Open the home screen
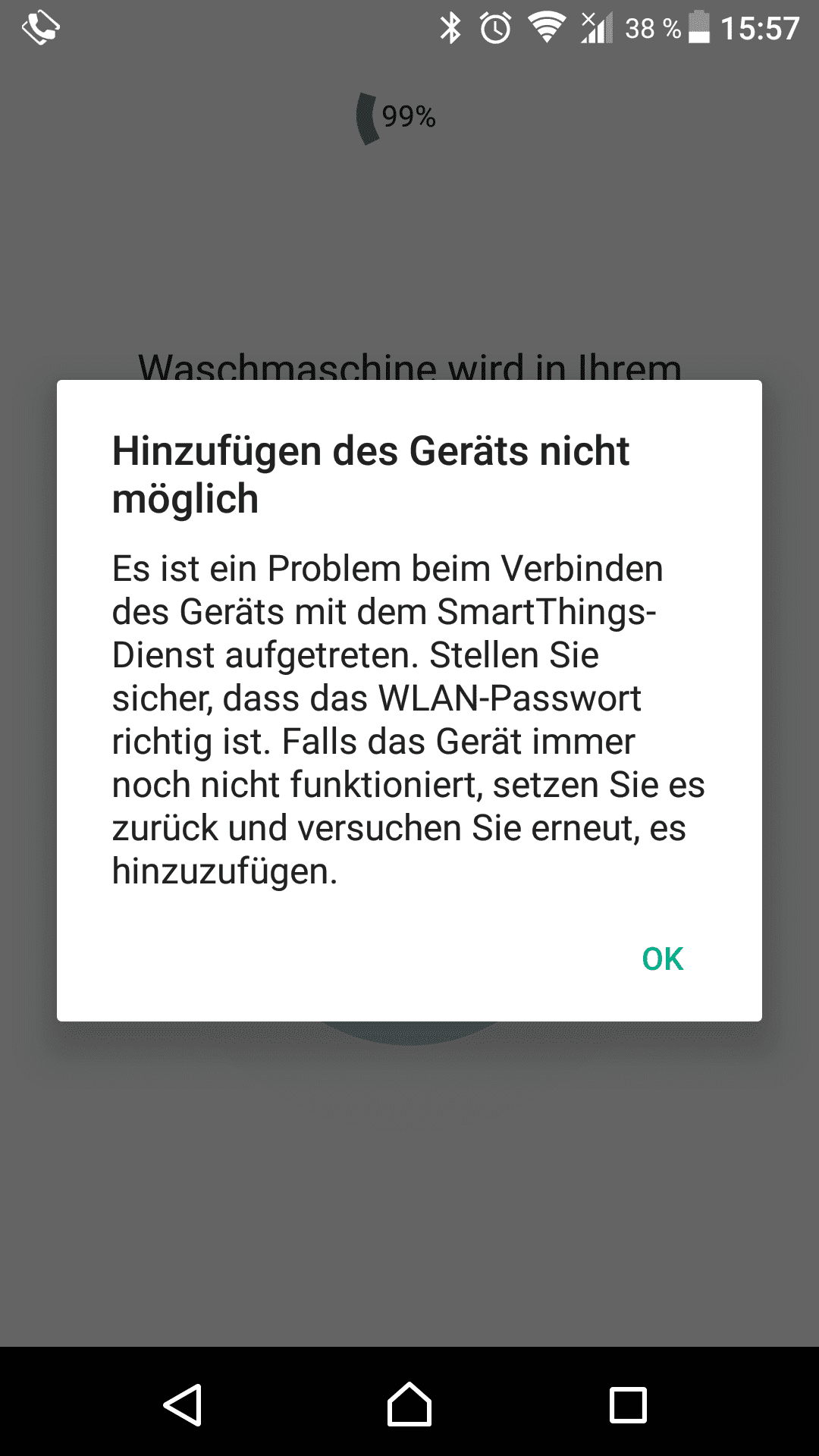Image resolution: width=819 pixels, height=1456 pixels. (x=409, y=1404)
